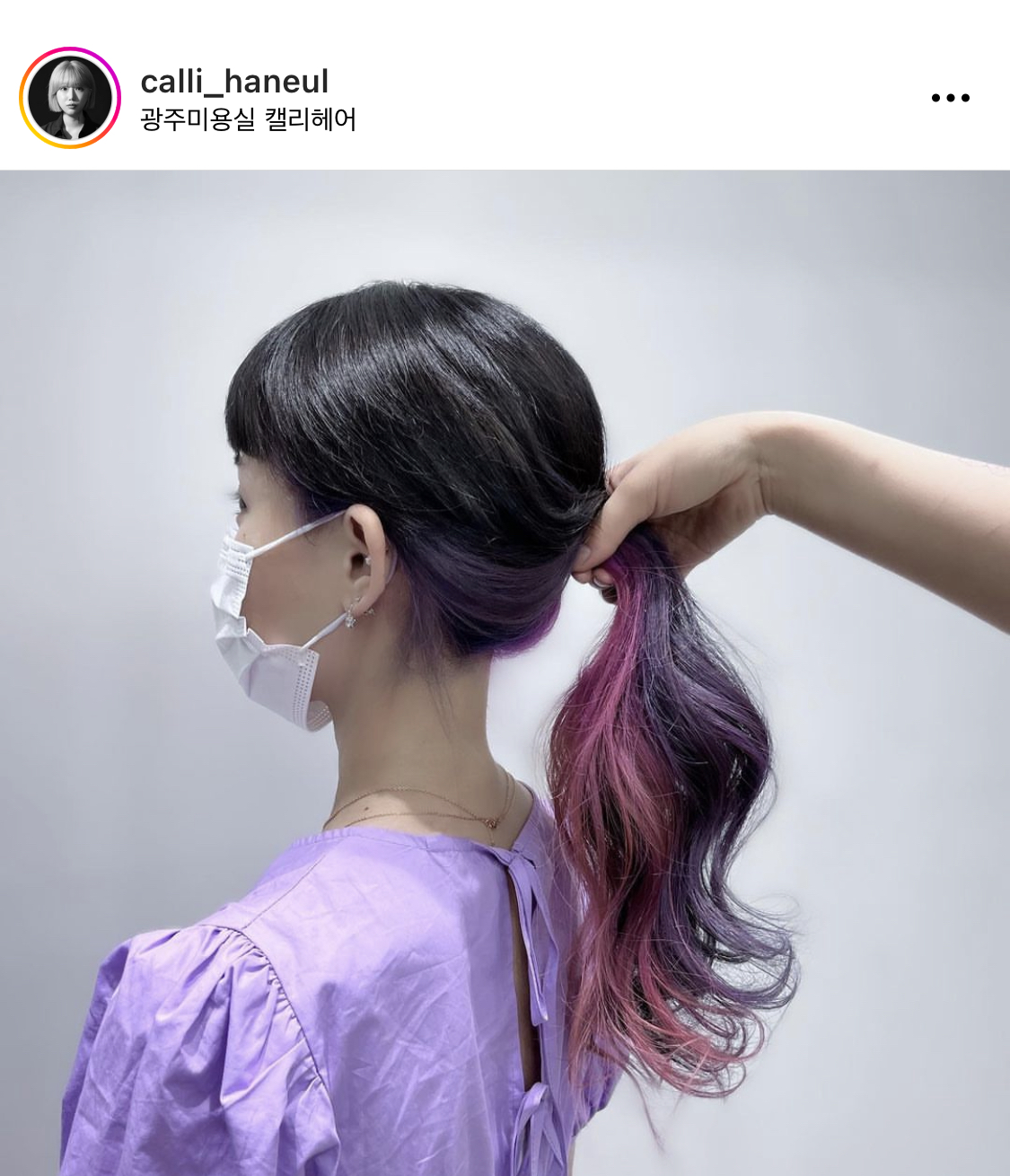Open the post's three-dot overflow menu
This screenshot has height=1176, width=1010.
click(x=950, y=98)
